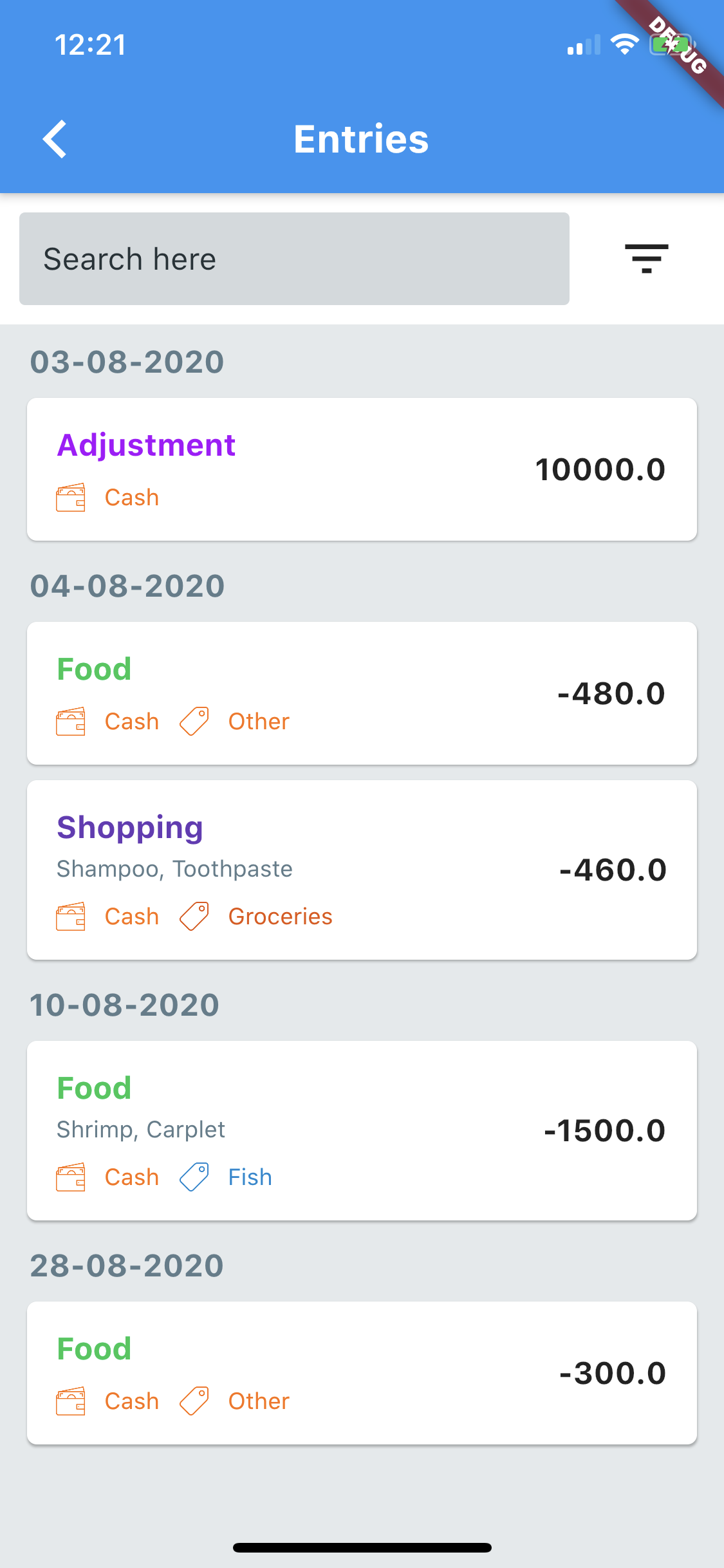Open the Adjustment entry of 10000.0
The height and width of the screenshot is (1568, 724).
click(362, 469)
